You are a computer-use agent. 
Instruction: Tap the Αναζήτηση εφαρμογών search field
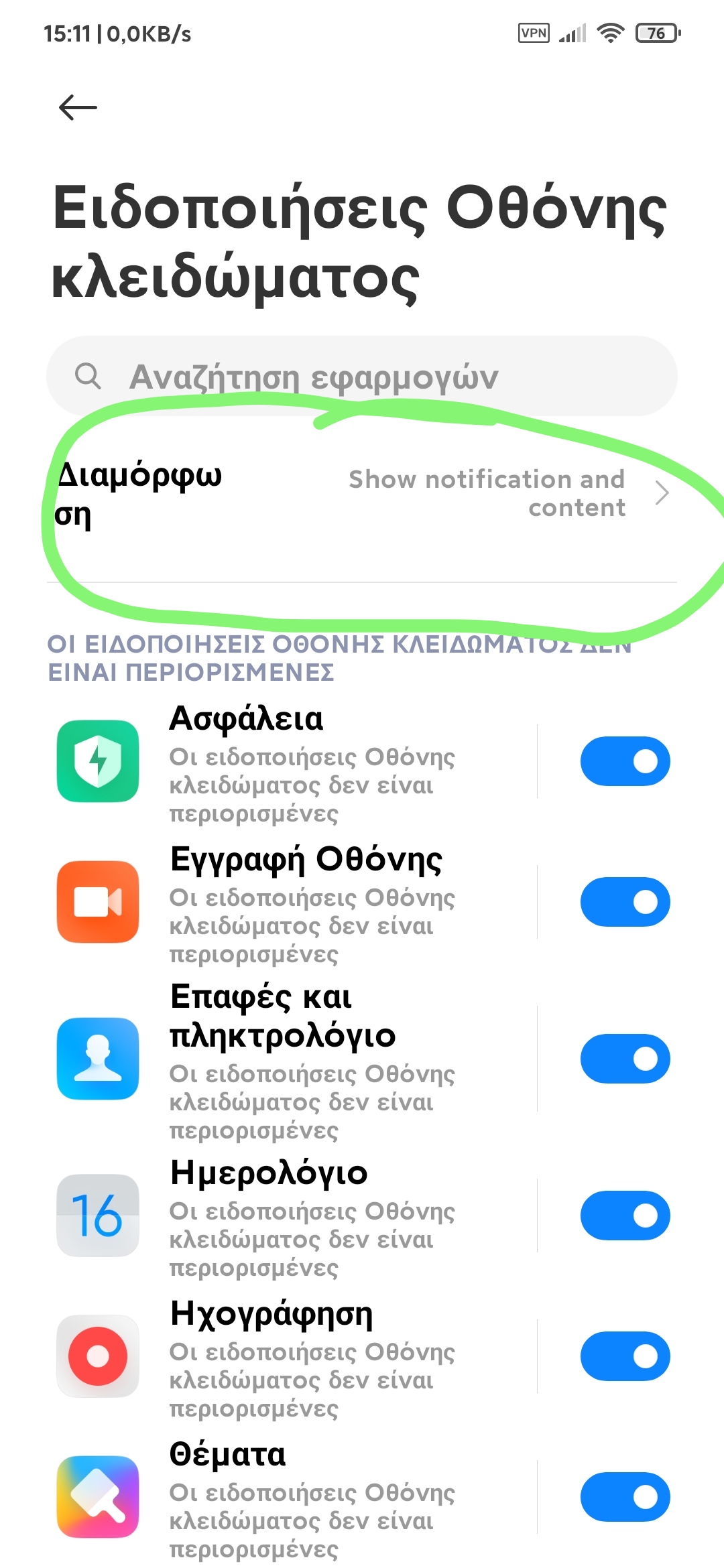[362, 377]
